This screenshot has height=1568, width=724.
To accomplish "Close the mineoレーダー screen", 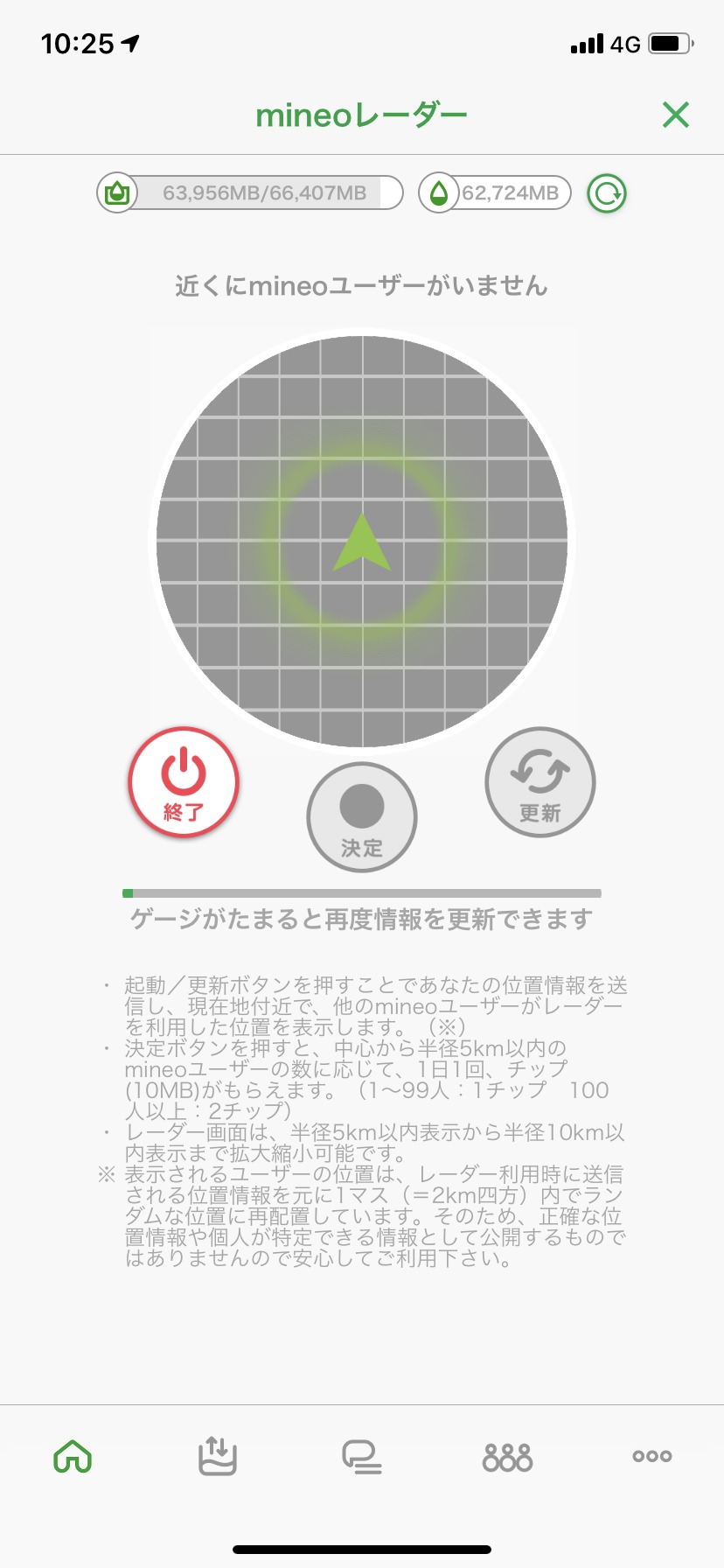I will pyautogui.click(x=675, y=115).
